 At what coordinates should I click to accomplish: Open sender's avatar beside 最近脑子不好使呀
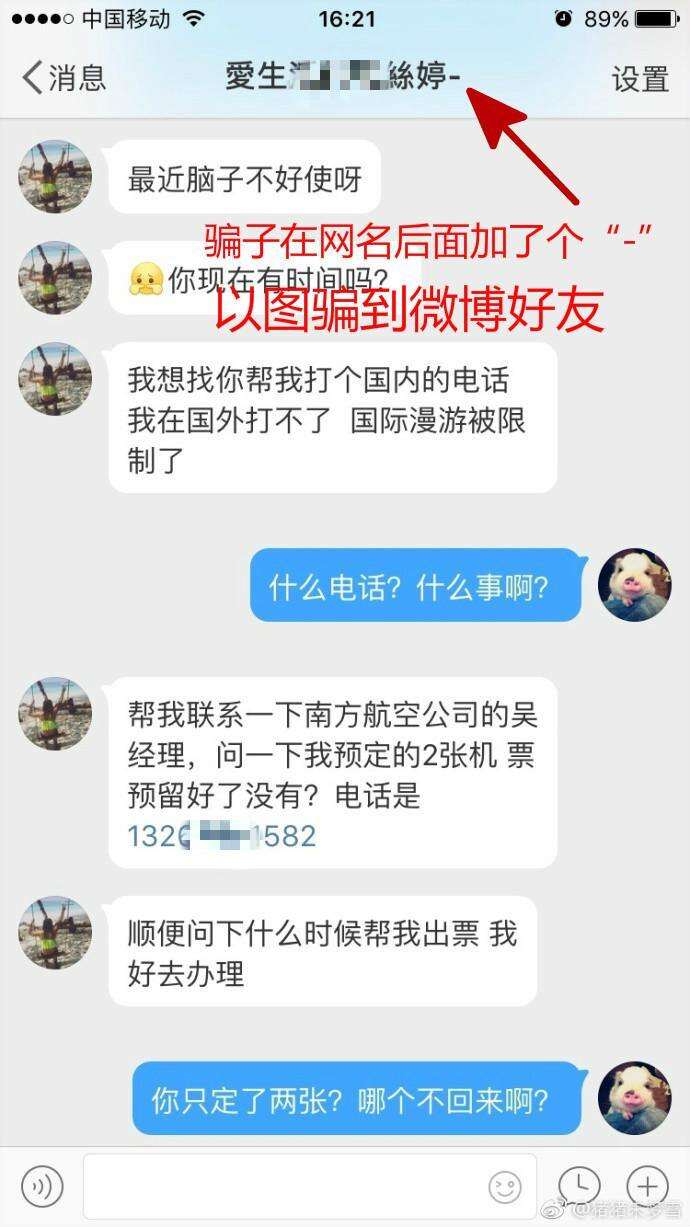point(55,177)
